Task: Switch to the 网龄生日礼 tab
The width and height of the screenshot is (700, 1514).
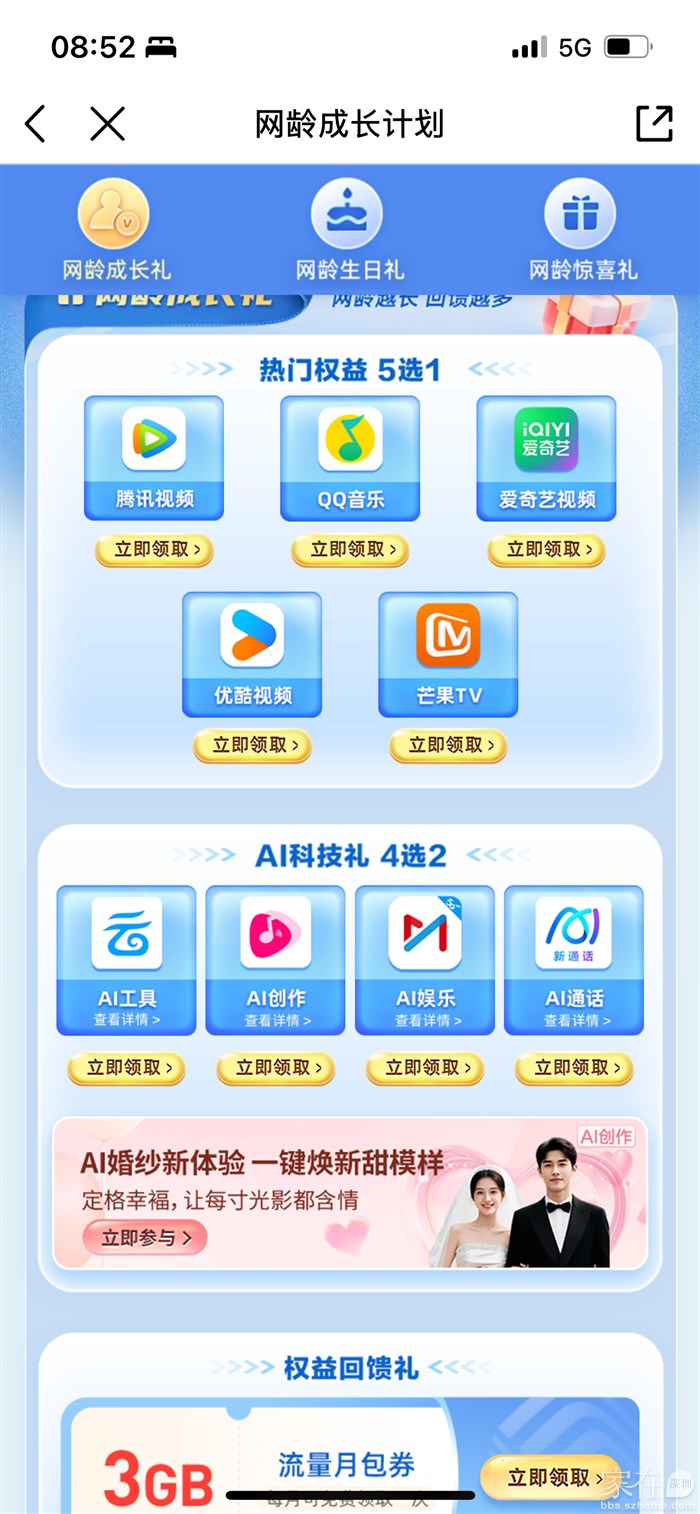Action: [x=349, y=231]
